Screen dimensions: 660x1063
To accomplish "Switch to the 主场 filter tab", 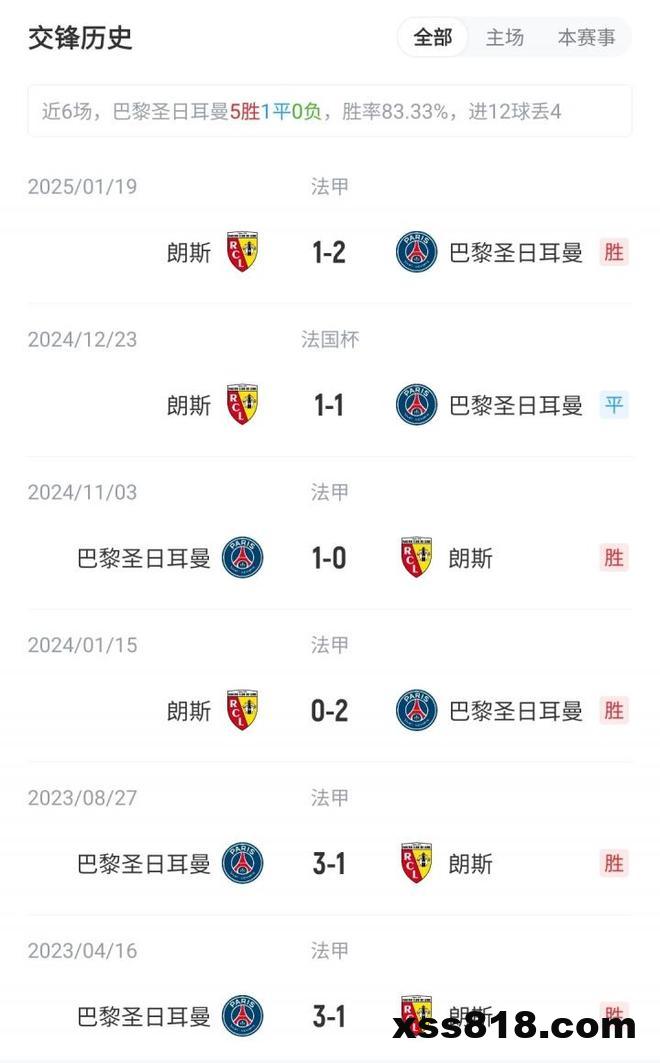I will coord(505,38).
